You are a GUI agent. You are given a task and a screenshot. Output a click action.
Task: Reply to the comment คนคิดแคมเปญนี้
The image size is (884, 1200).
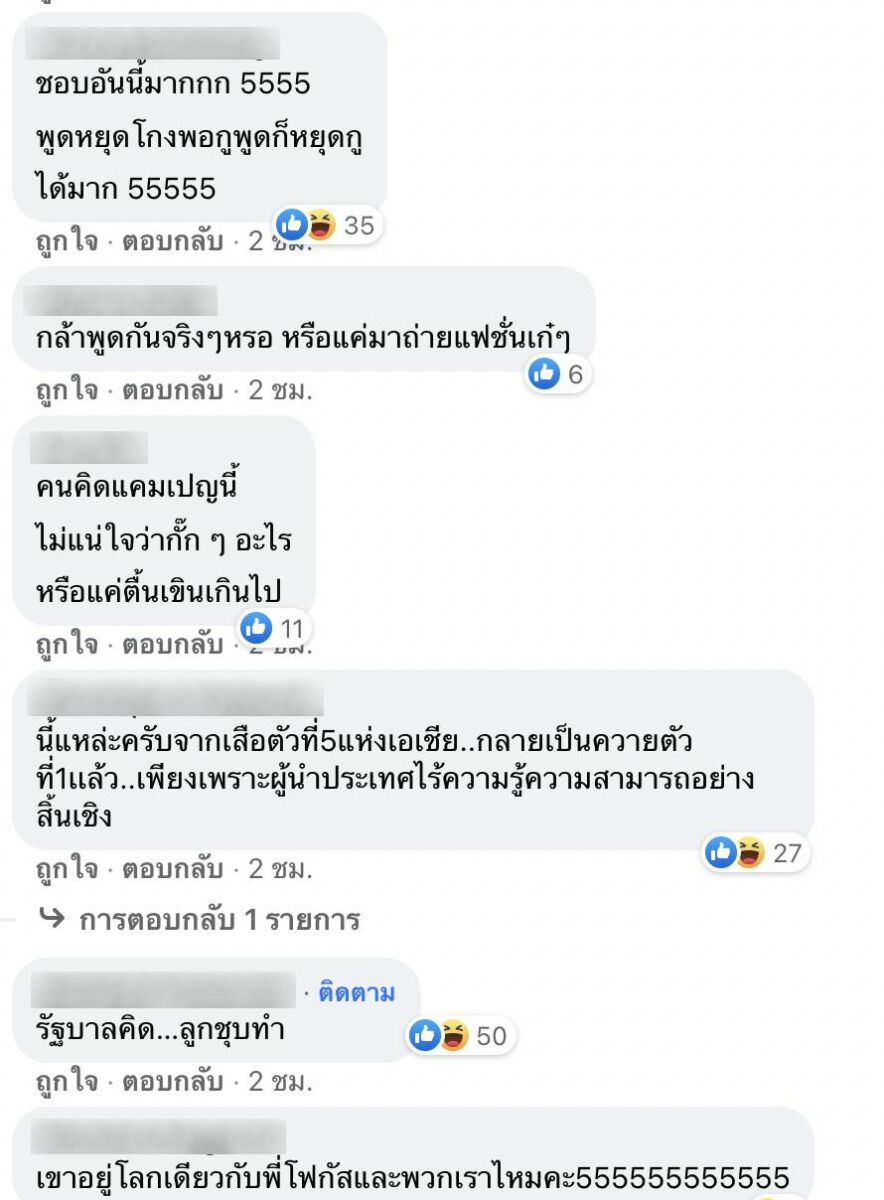(x=172, y=645)
